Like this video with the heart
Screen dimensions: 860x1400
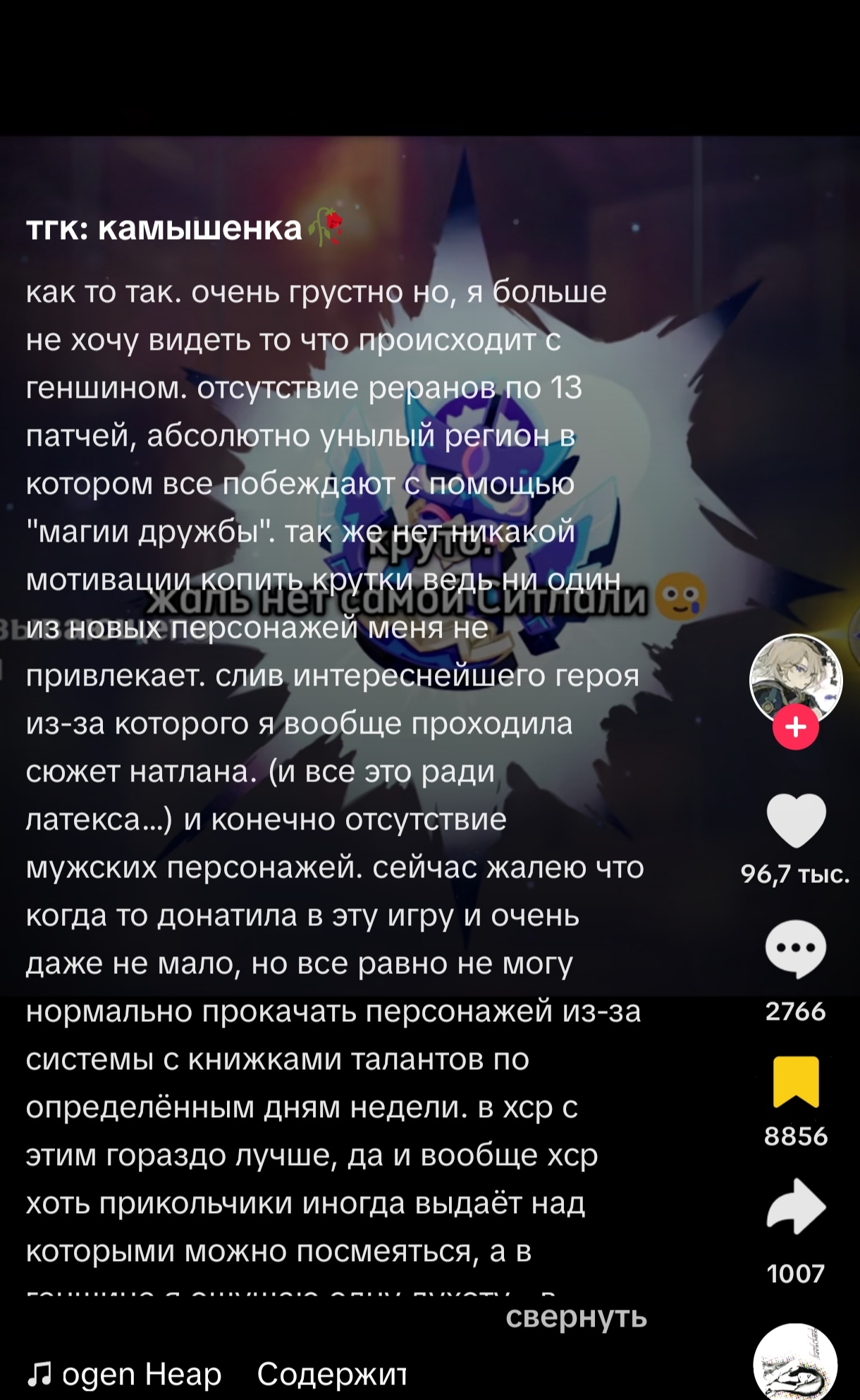click(x=796, y=820)
